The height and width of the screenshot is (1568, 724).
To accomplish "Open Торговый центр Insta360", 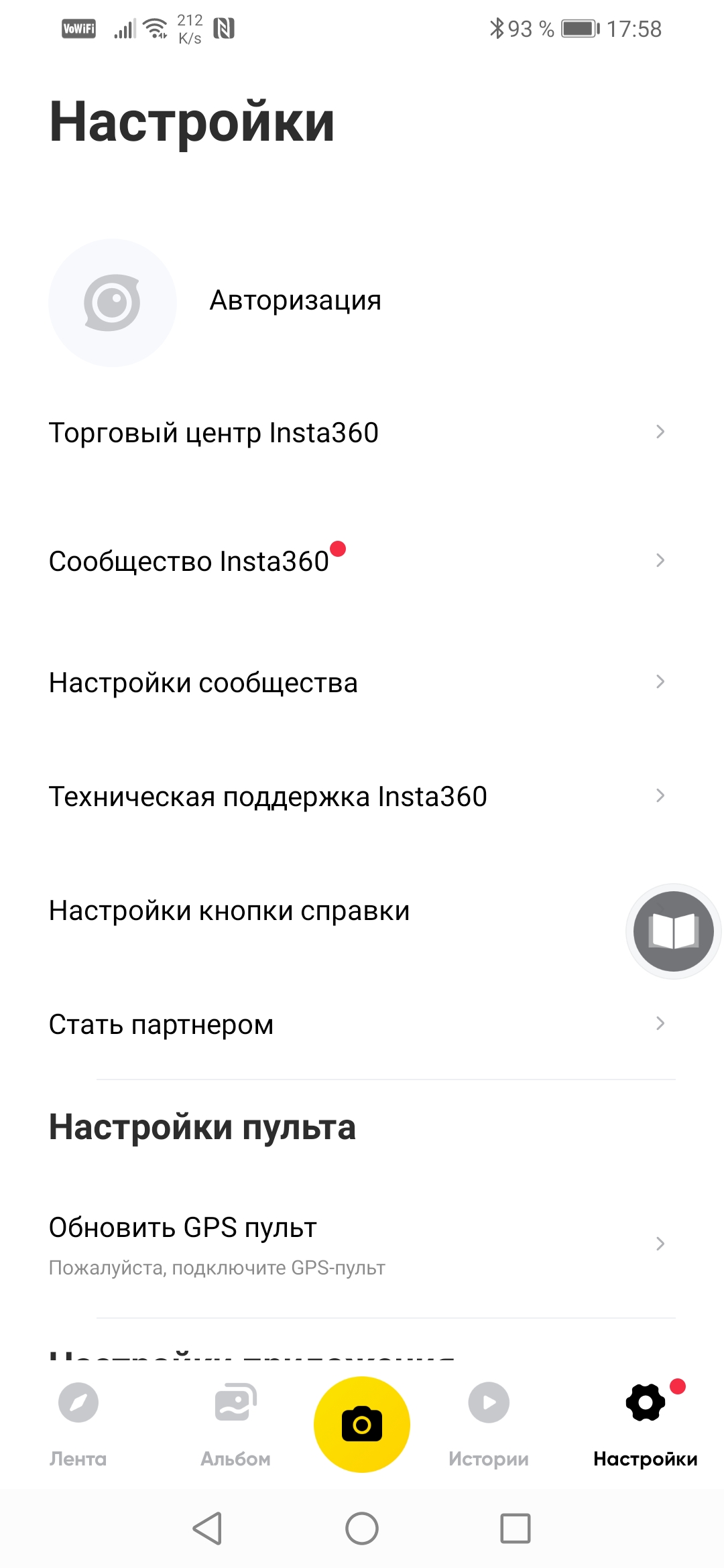I will (355, 433).
